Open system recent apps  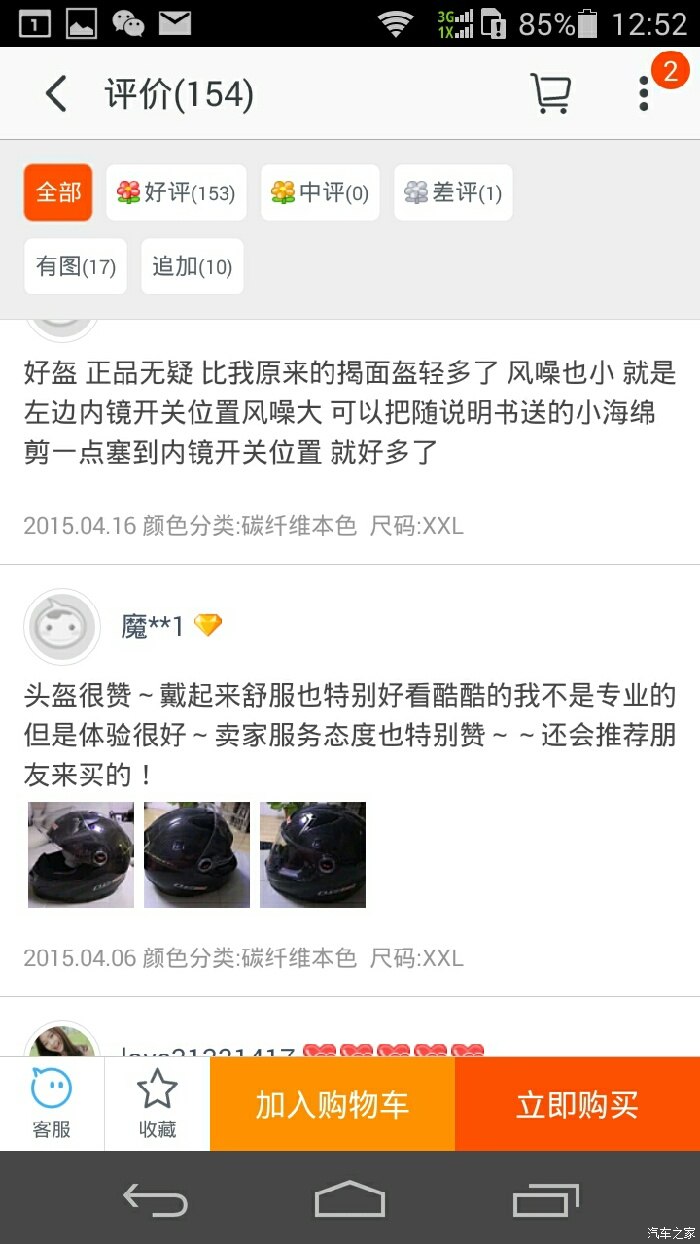(545, 1198)
